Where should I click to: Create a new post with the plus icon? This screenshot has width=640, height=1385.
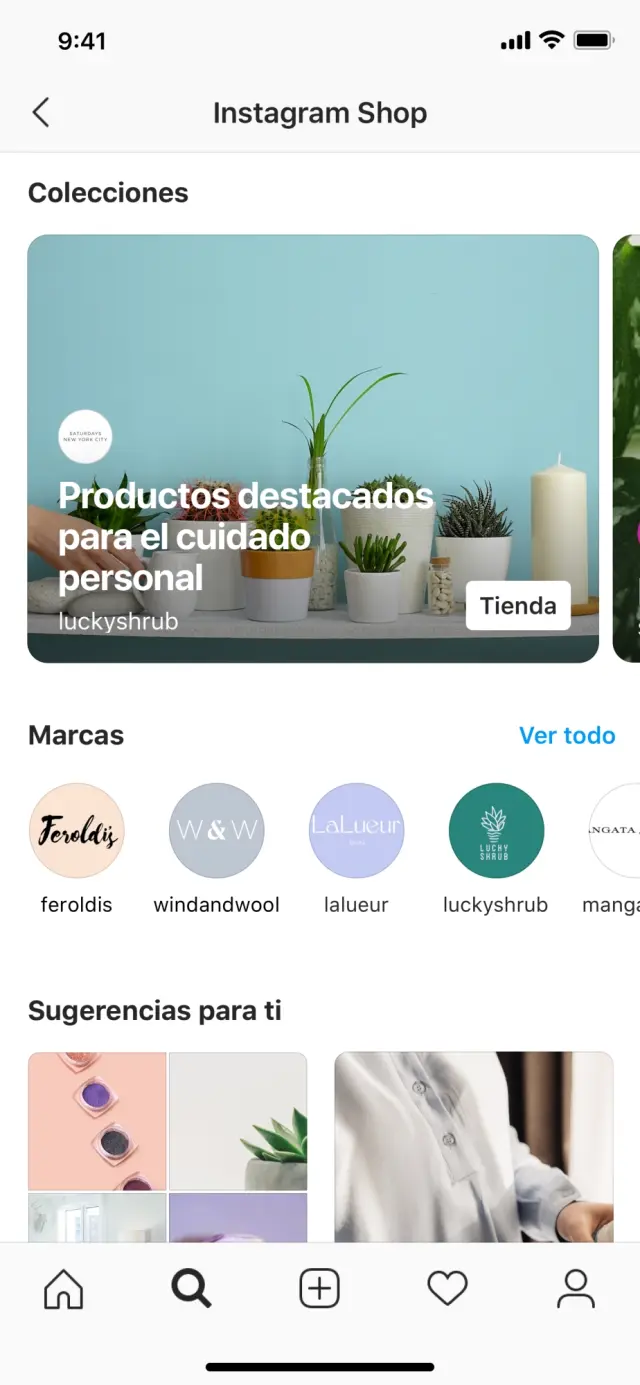tap(320, 1289)
